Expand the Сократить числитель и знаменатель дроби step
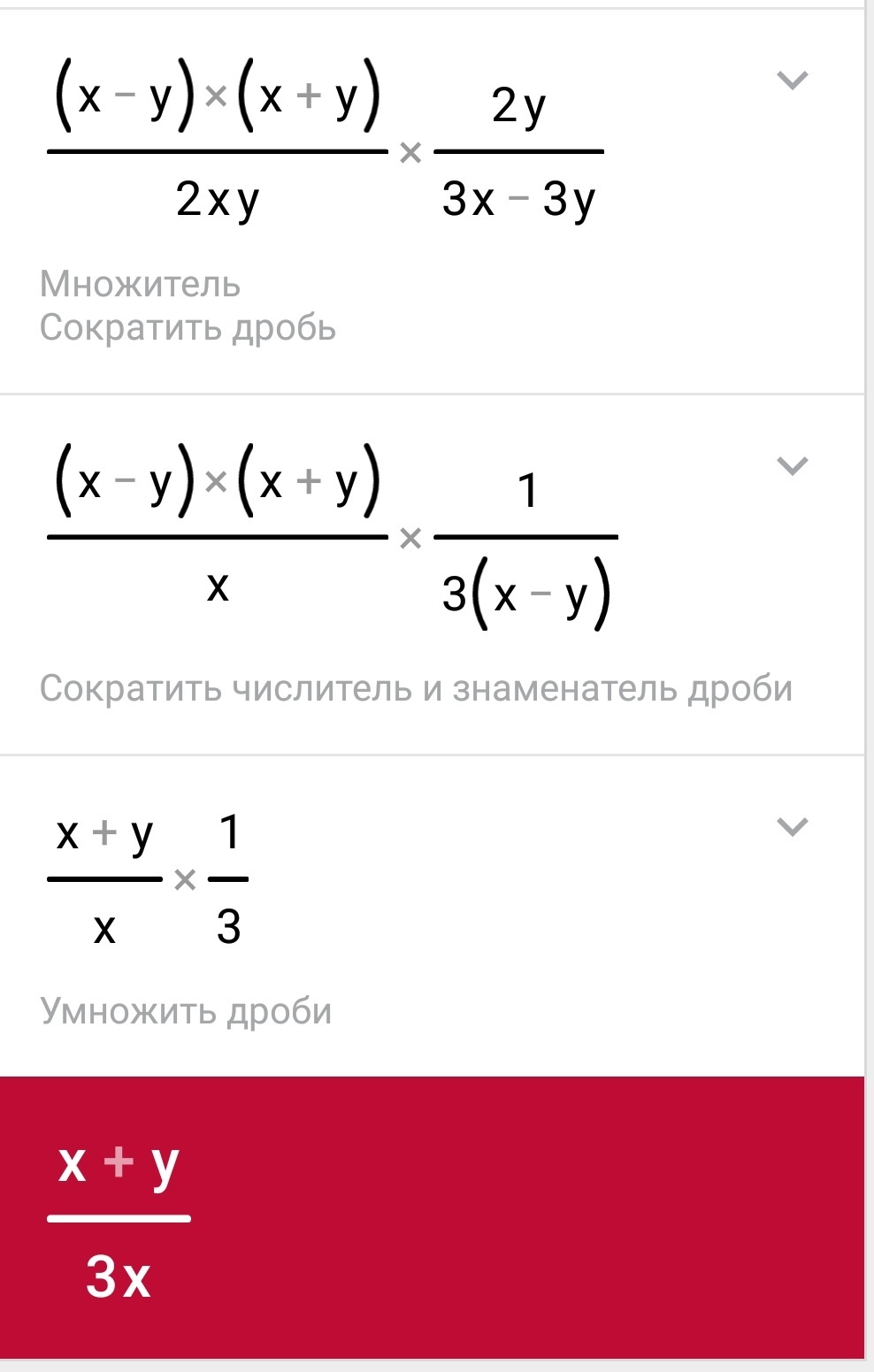Image resolution: width=874 pixels, height=1372 pixels. [x=792, y=466]
